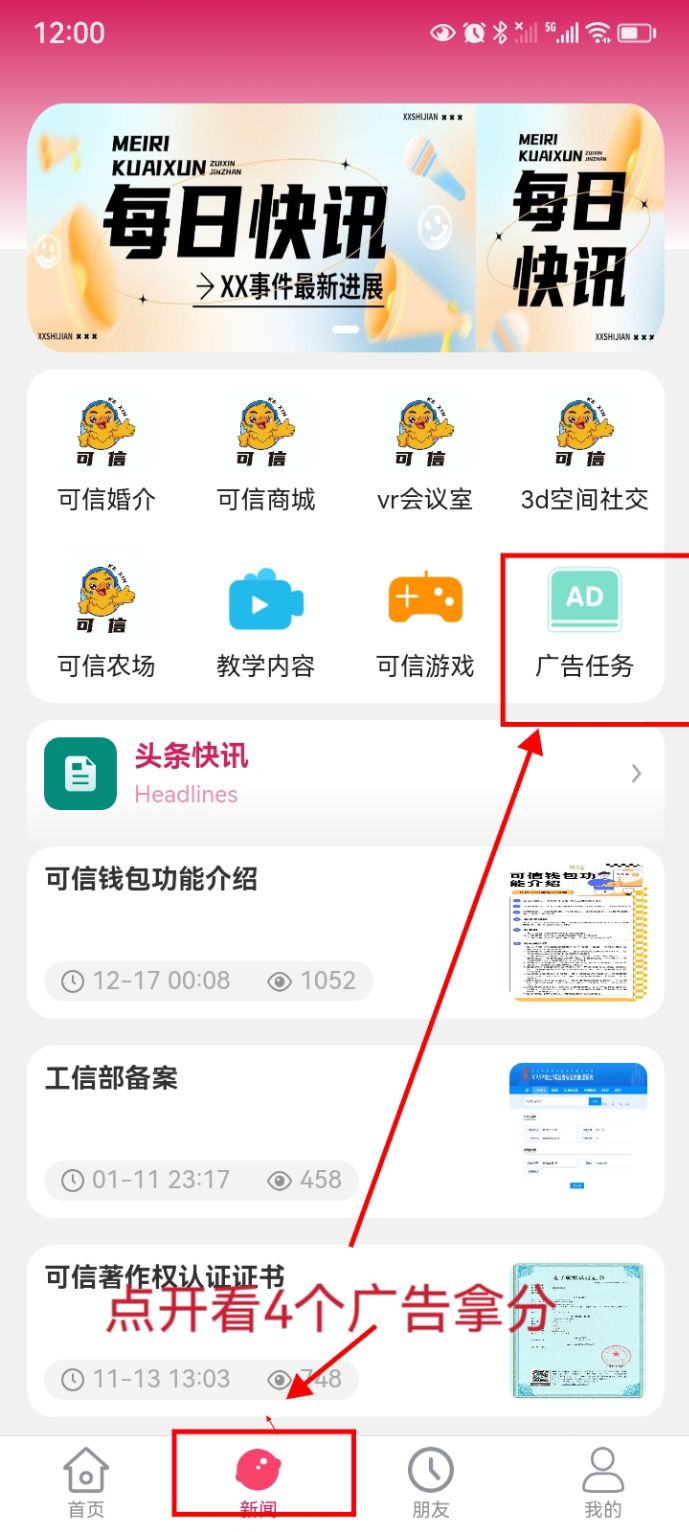Enter vr会议室
Screen dimensions: 689x1532
point(425,452)
